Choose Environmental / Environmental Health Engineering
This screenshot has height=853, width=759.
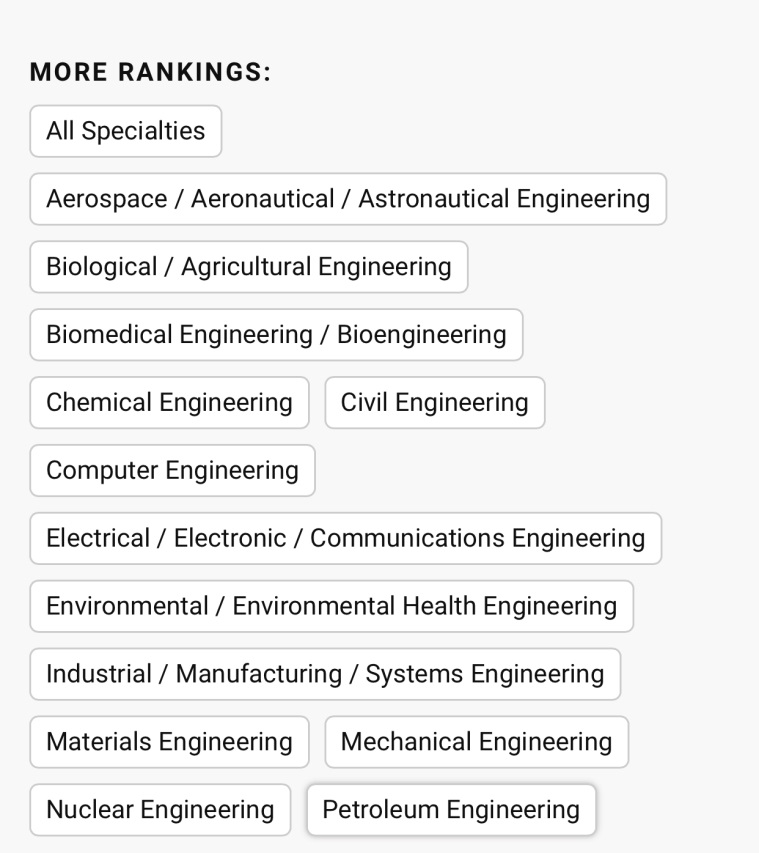click(x=331, y=607)
